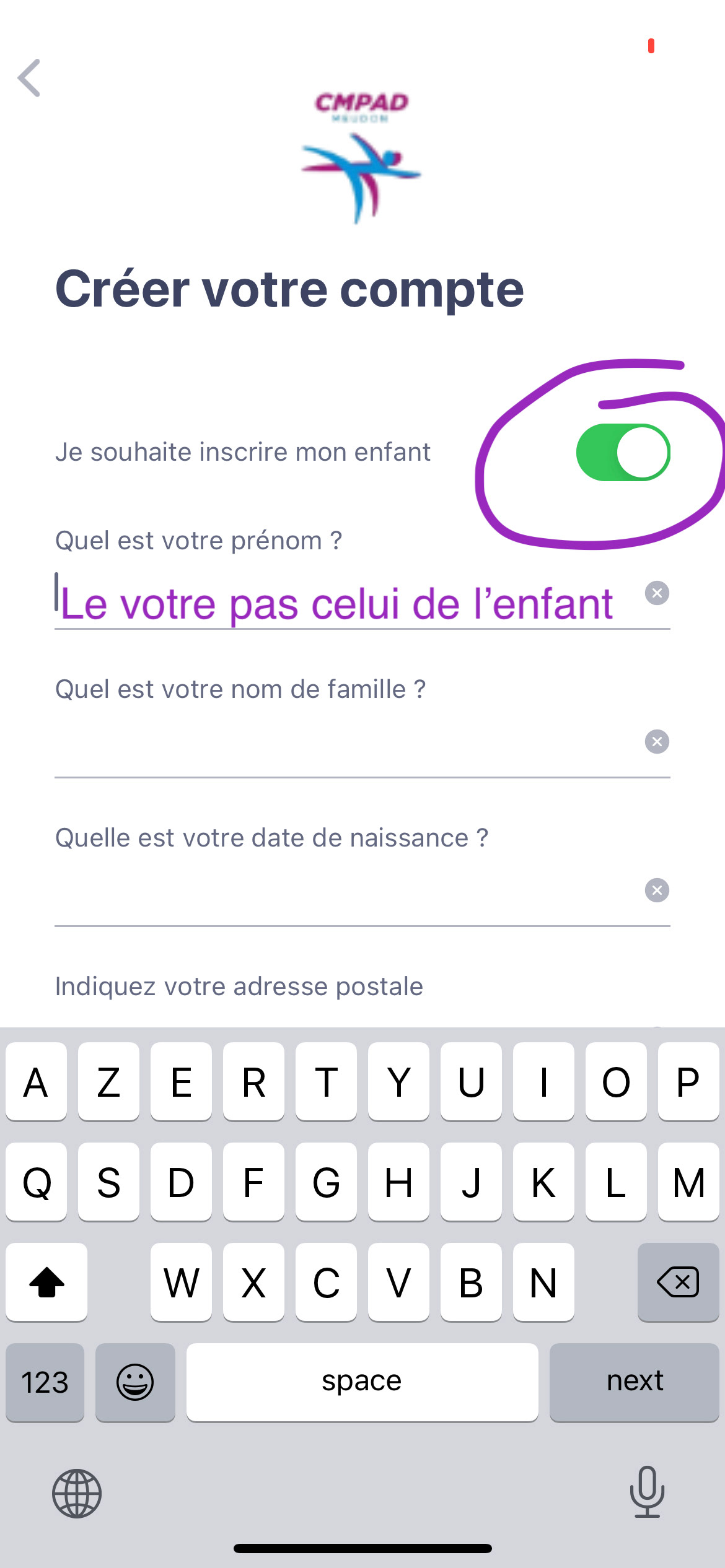Focus the prénom text field
Image resolution: width=725 pixels, height=1568 pixels.
point(347,601)
